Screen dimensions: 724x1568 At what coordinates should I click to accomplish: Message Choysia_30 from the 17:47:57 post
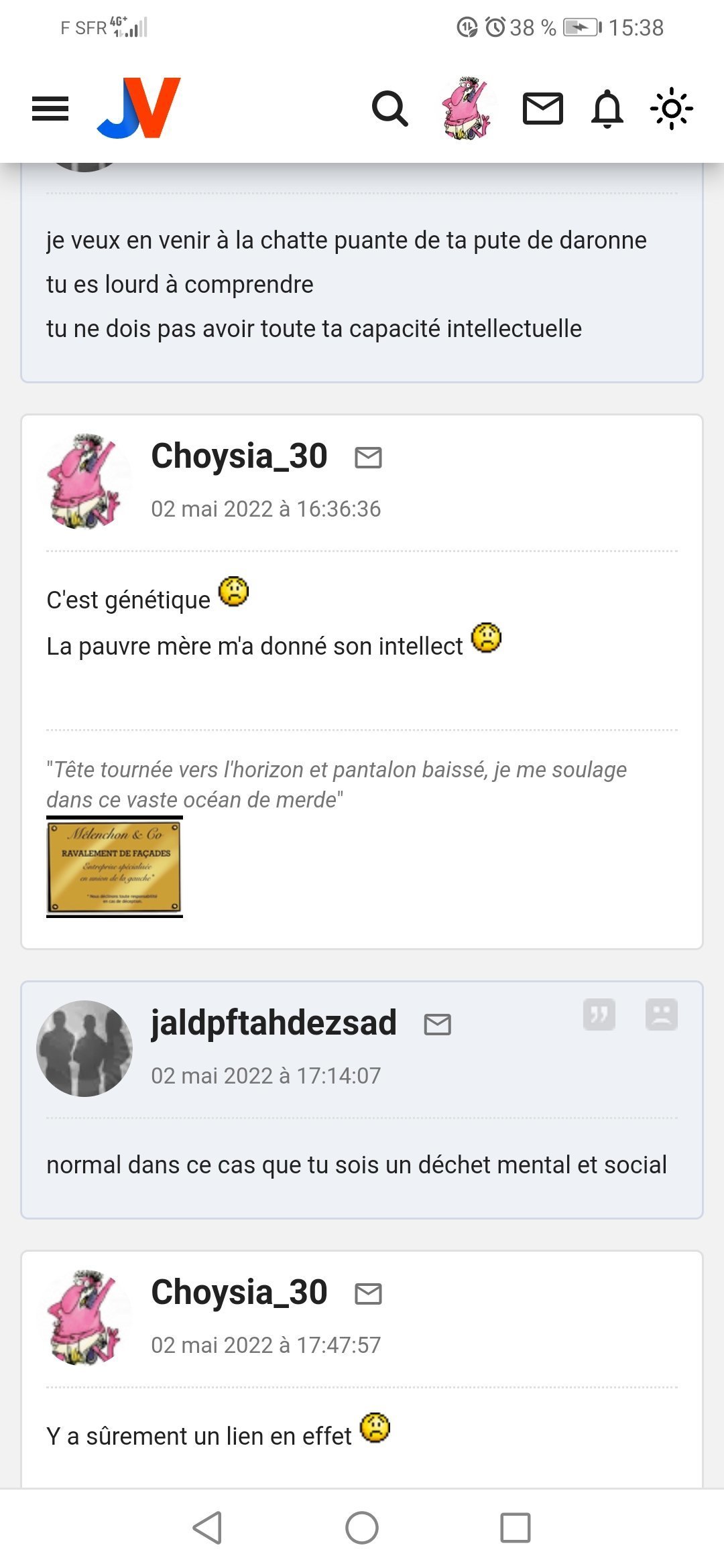[368, 1294]
